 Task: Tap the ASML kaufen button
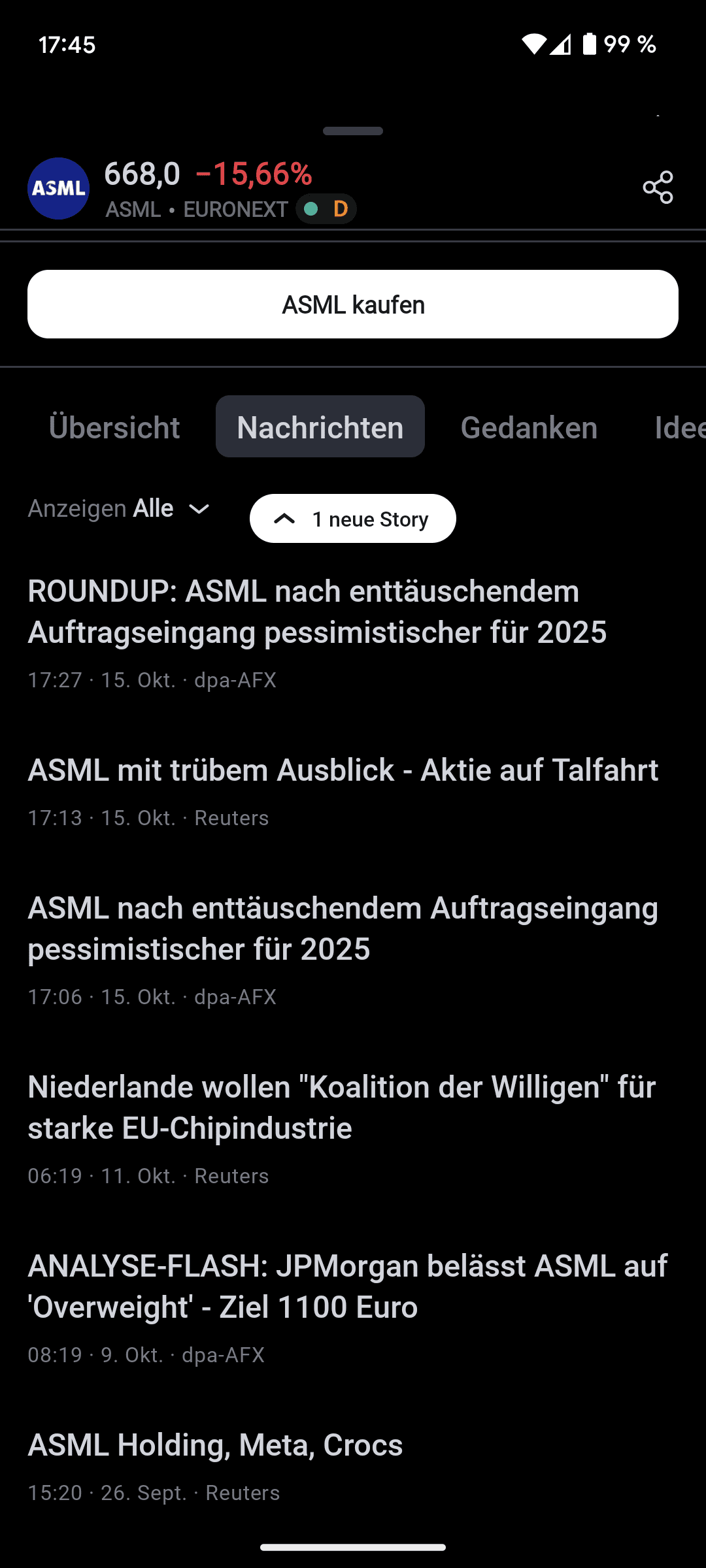353,304
